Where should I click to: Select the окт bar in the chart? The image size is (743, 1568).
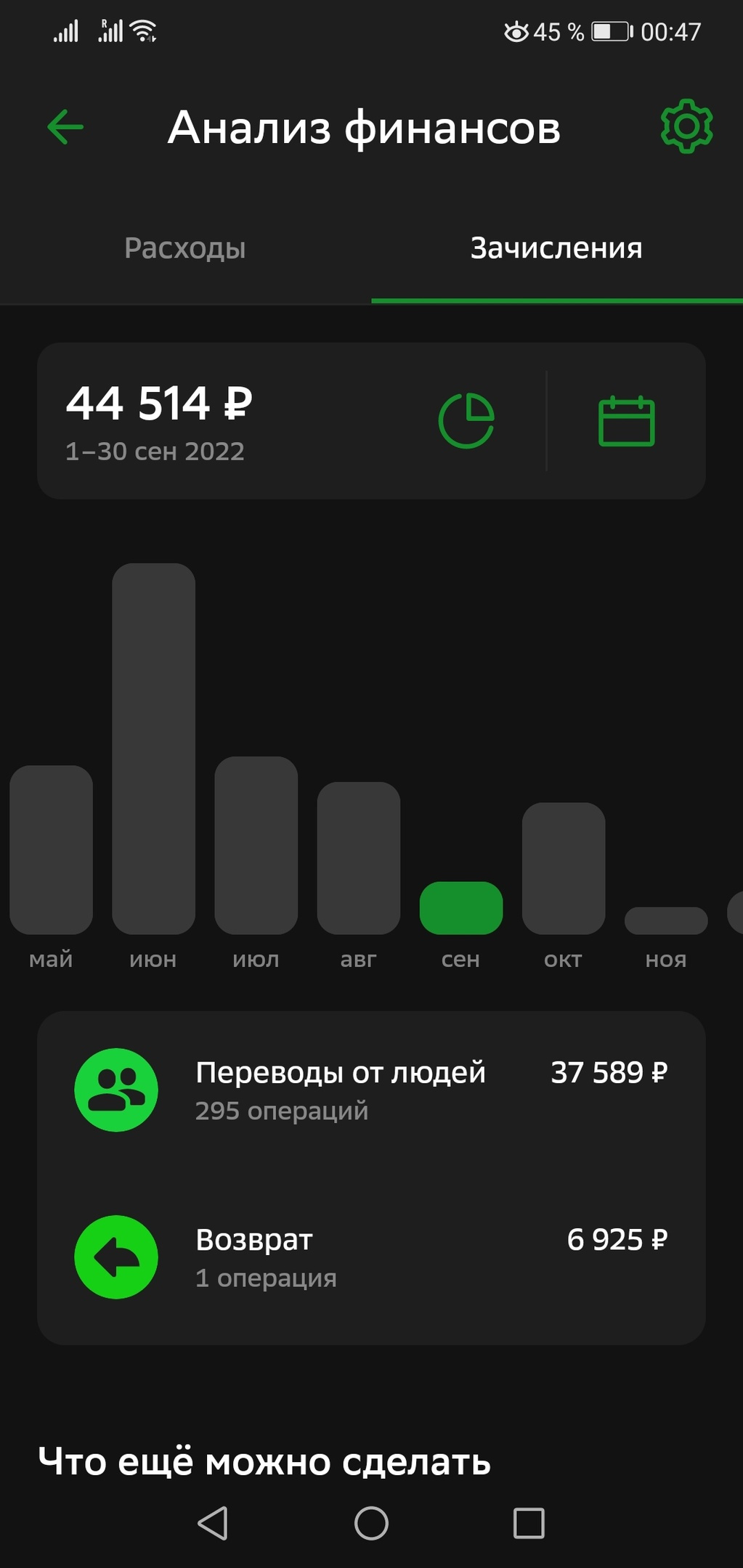(x=563, y=868)
